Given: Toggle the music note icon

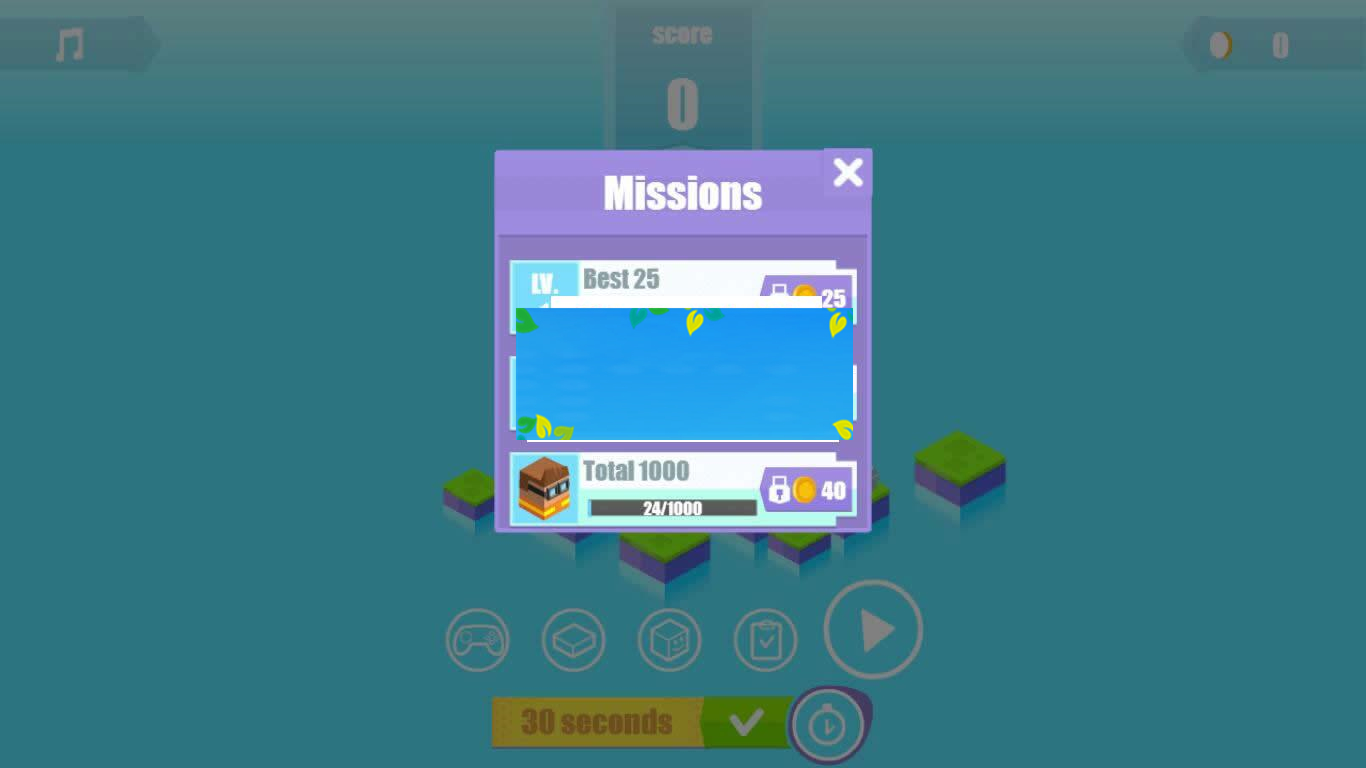Looking at the screenshot, I should (x=69, y=45).
